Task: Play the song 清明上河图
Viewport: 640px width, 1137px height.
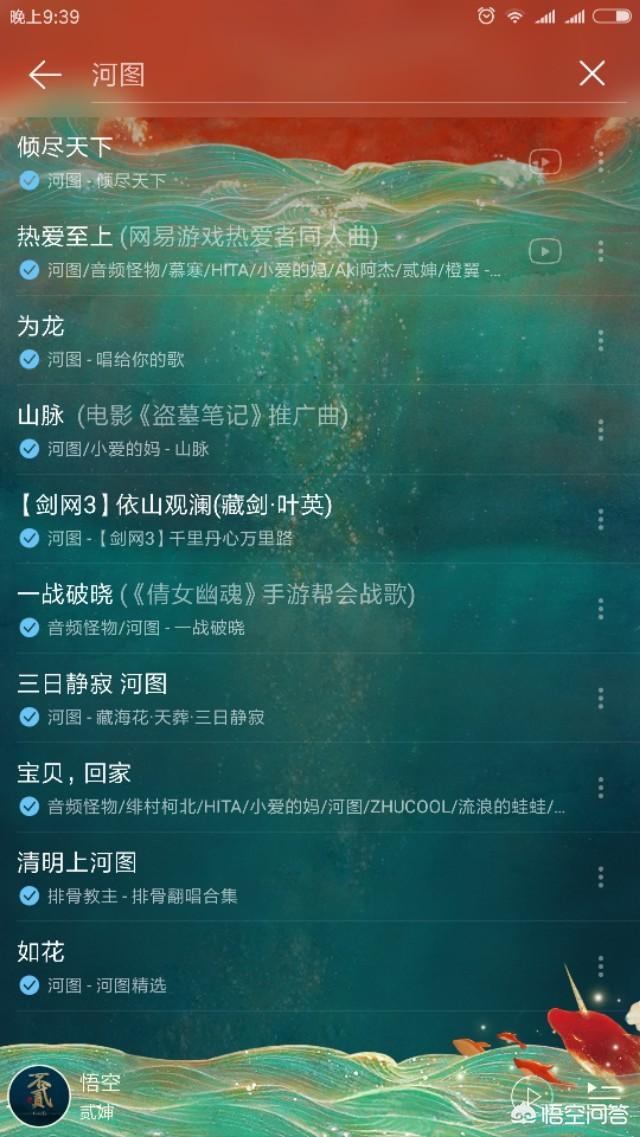Action: (x=250, y=877)
